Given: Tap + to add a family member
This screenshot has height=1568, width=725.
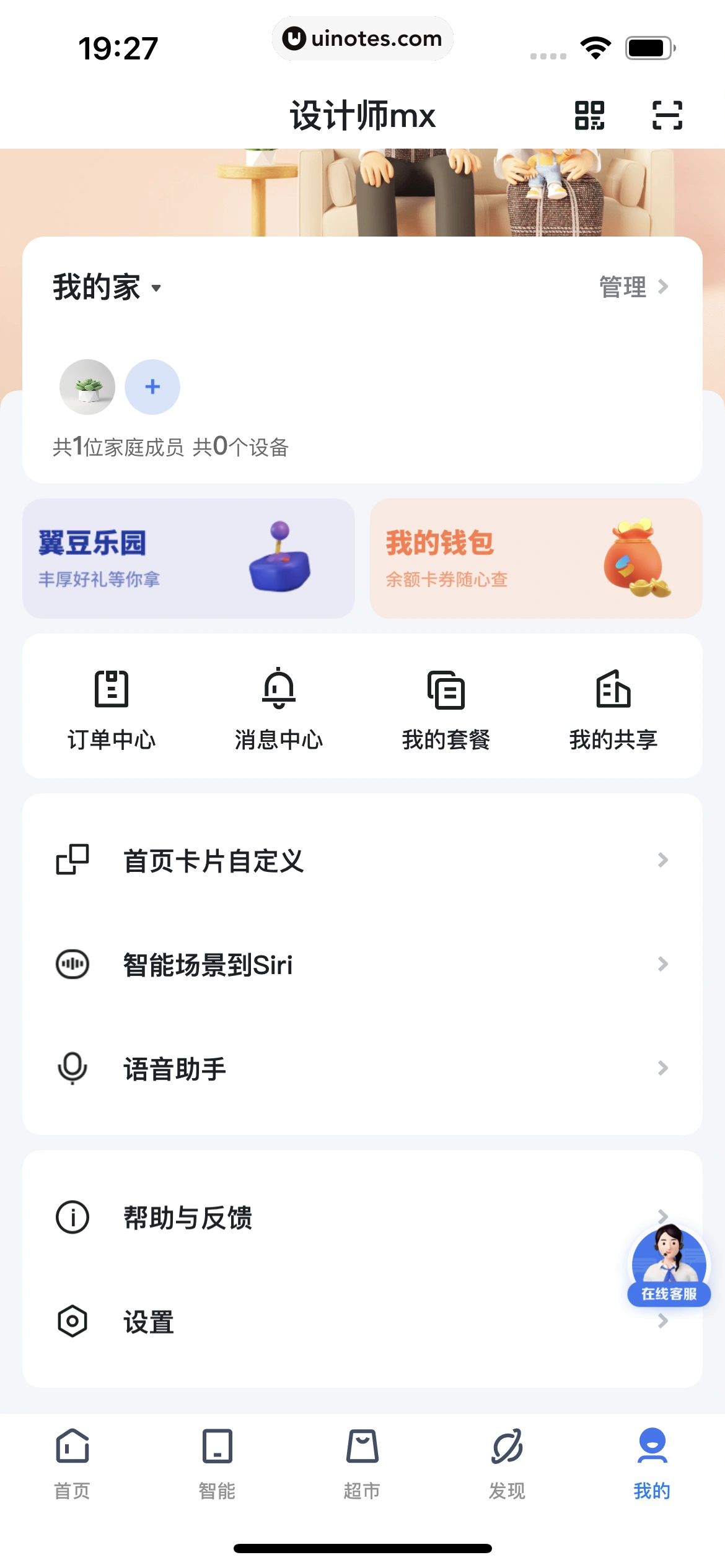Looking at the screenshot, I should pos(152,386).
